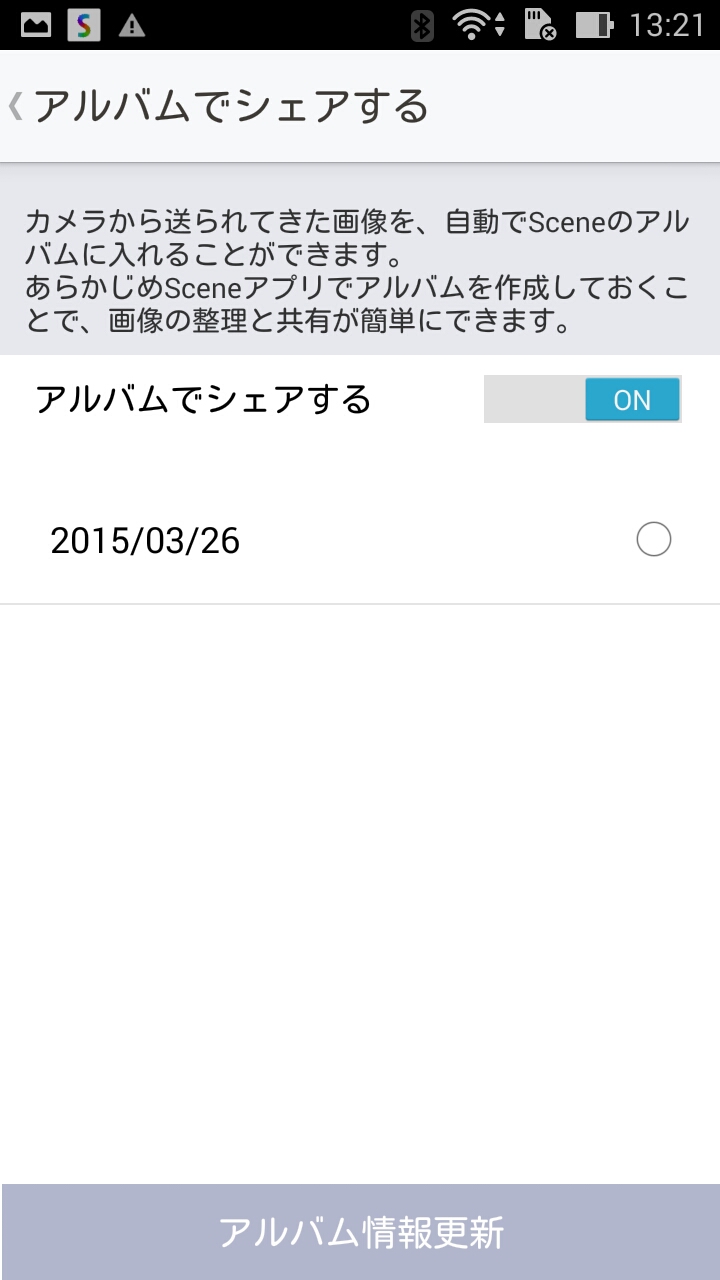Disable the アルバムでシェアする switch
720x1280 pixels.
[x=583, y=399]
